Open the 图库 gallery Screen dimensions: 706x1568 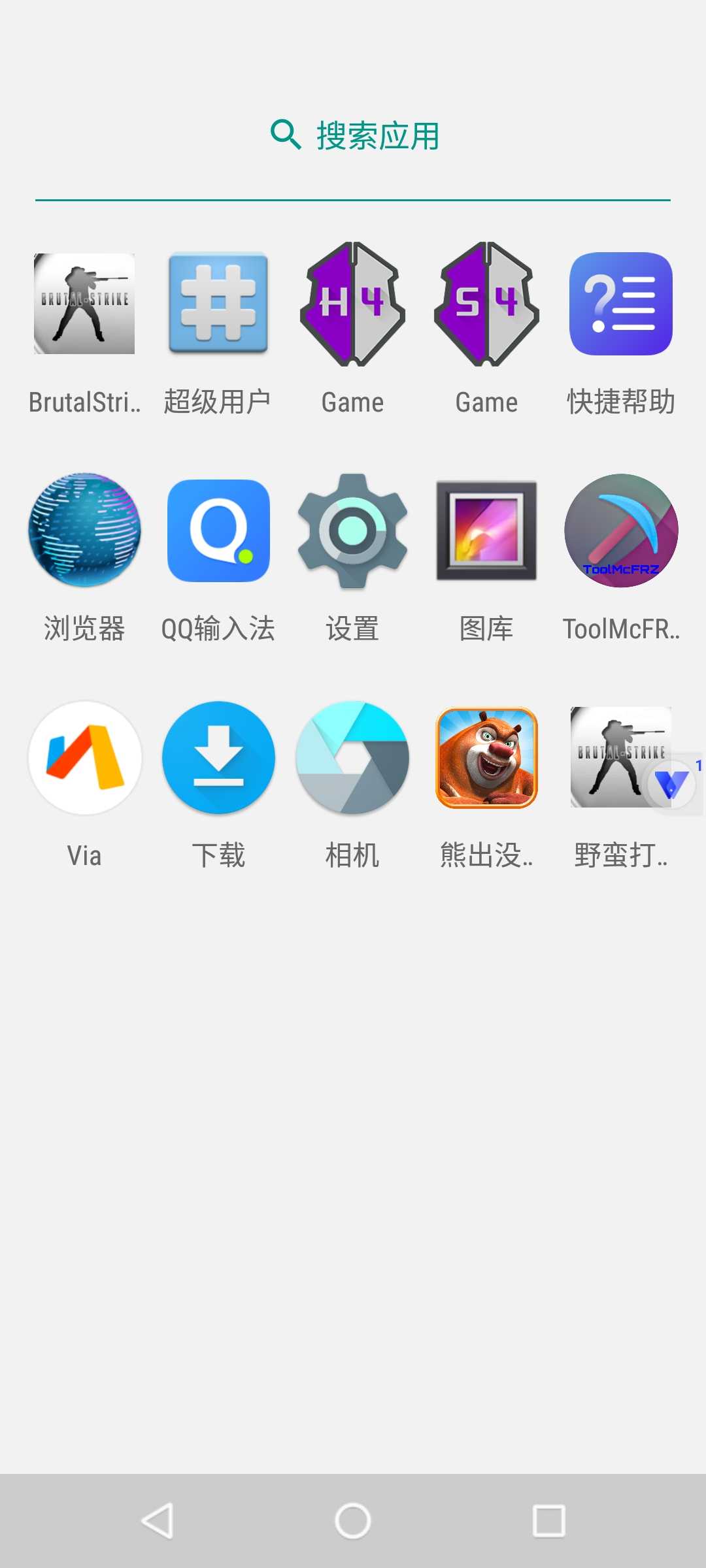coord(486,531)
